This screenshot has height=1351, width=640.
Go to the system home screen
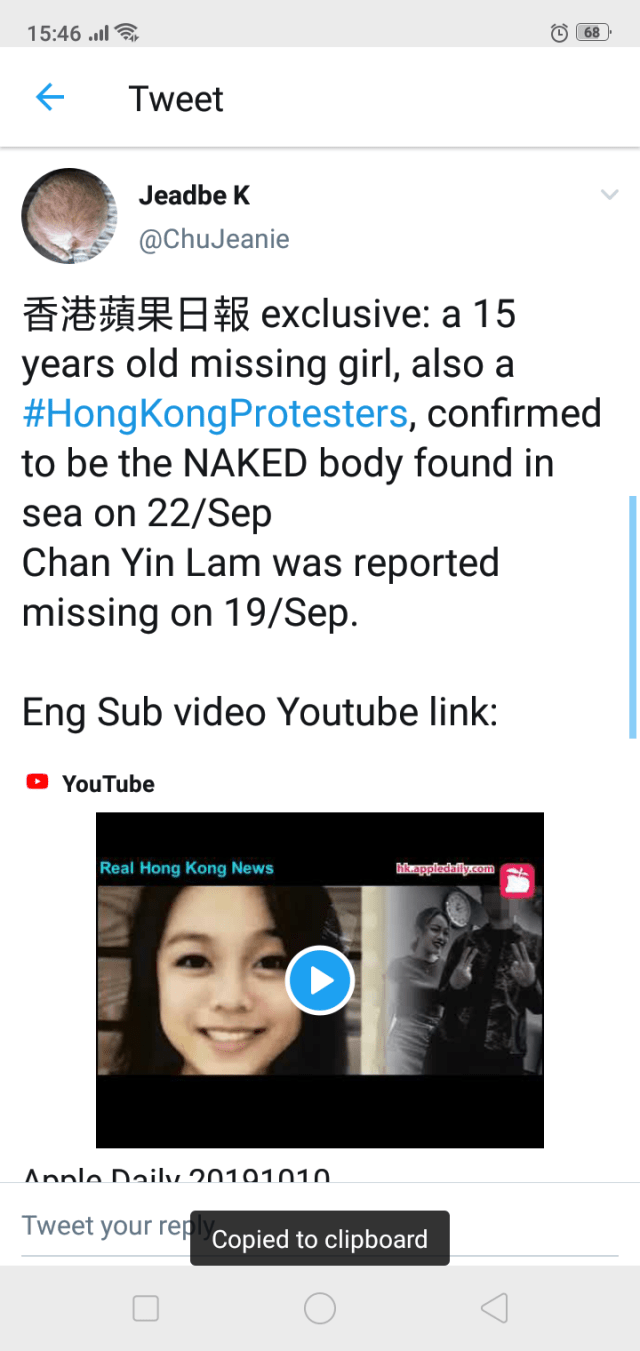pyautogui.click(x=320, y=1308)
